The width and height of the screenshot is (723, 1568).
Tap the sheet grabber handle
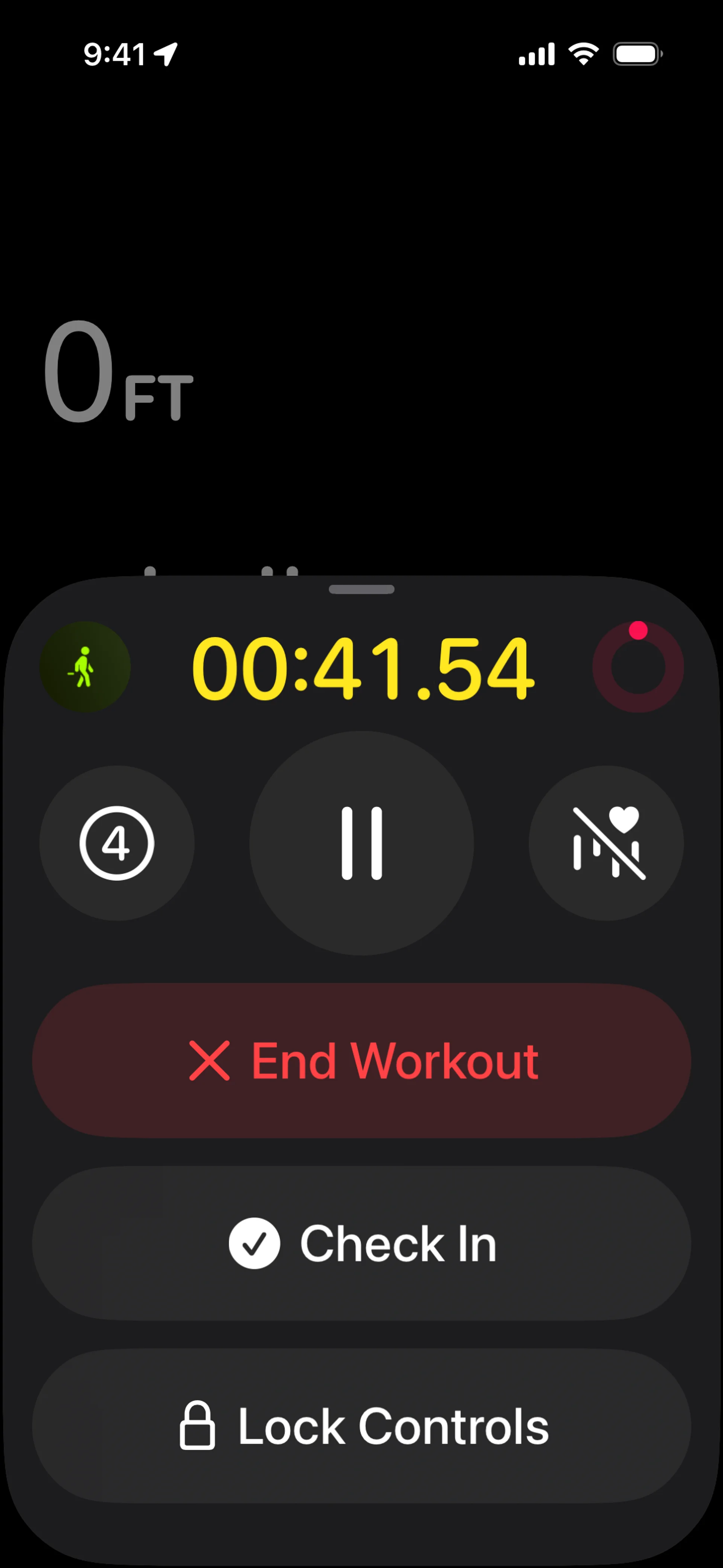tap(361, 589)
